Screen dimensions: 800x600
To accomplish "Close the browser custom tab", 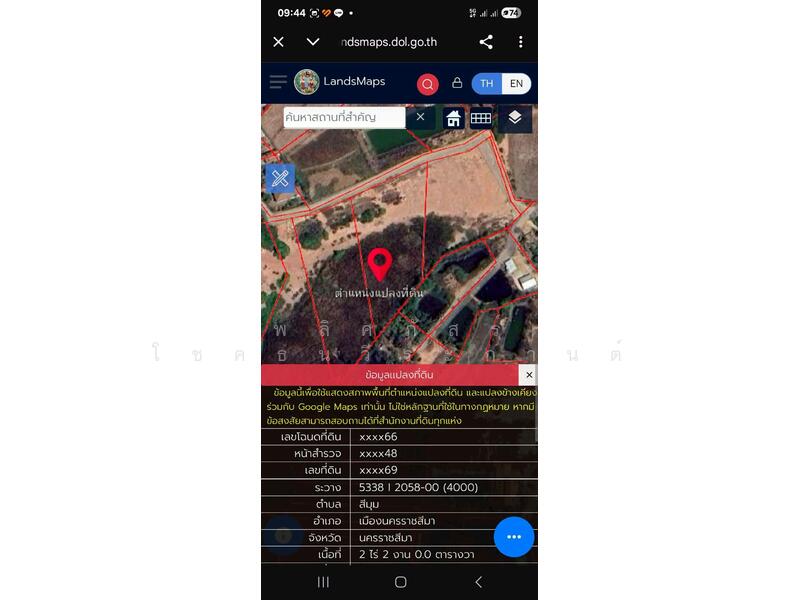I will [279, 42].
